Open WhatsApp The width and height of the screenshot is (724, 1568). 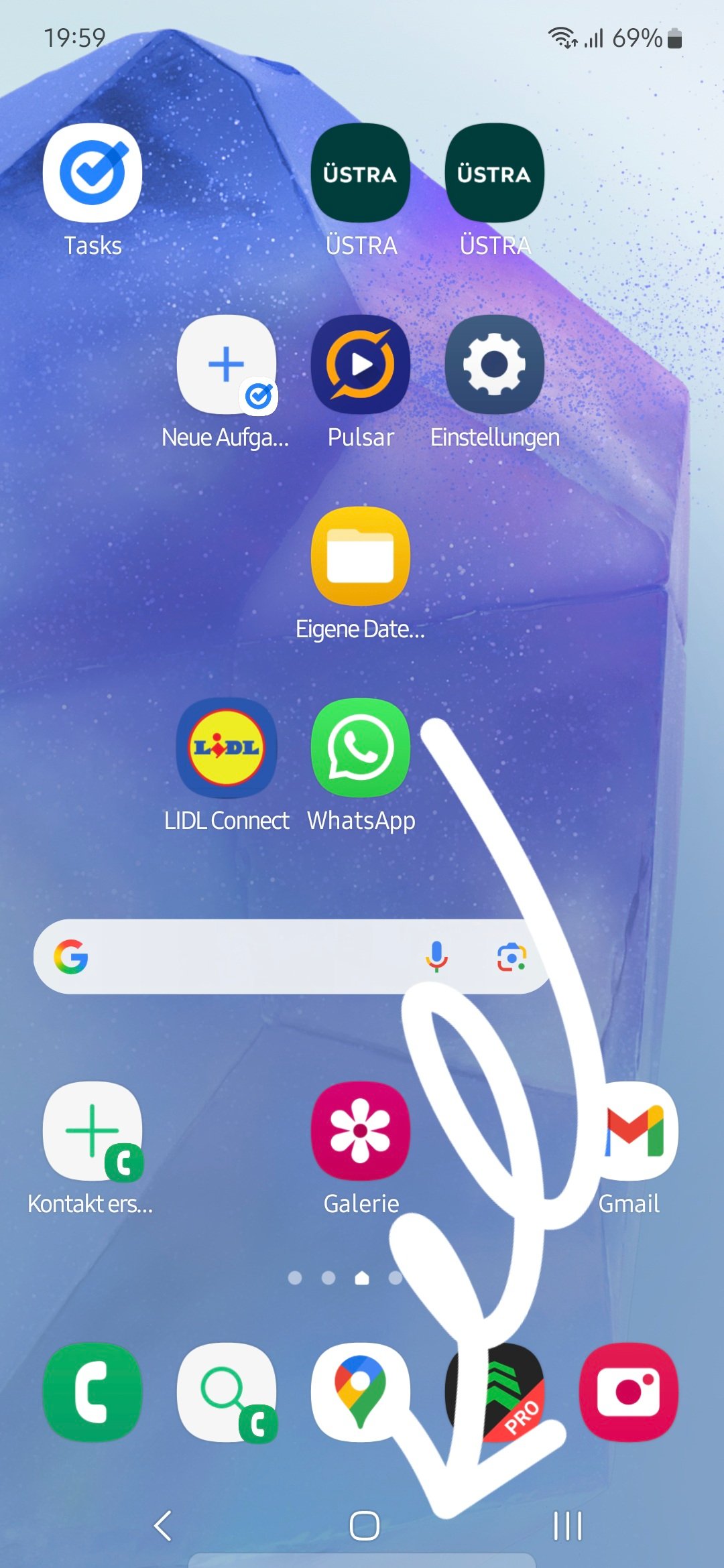coord(361,748)
